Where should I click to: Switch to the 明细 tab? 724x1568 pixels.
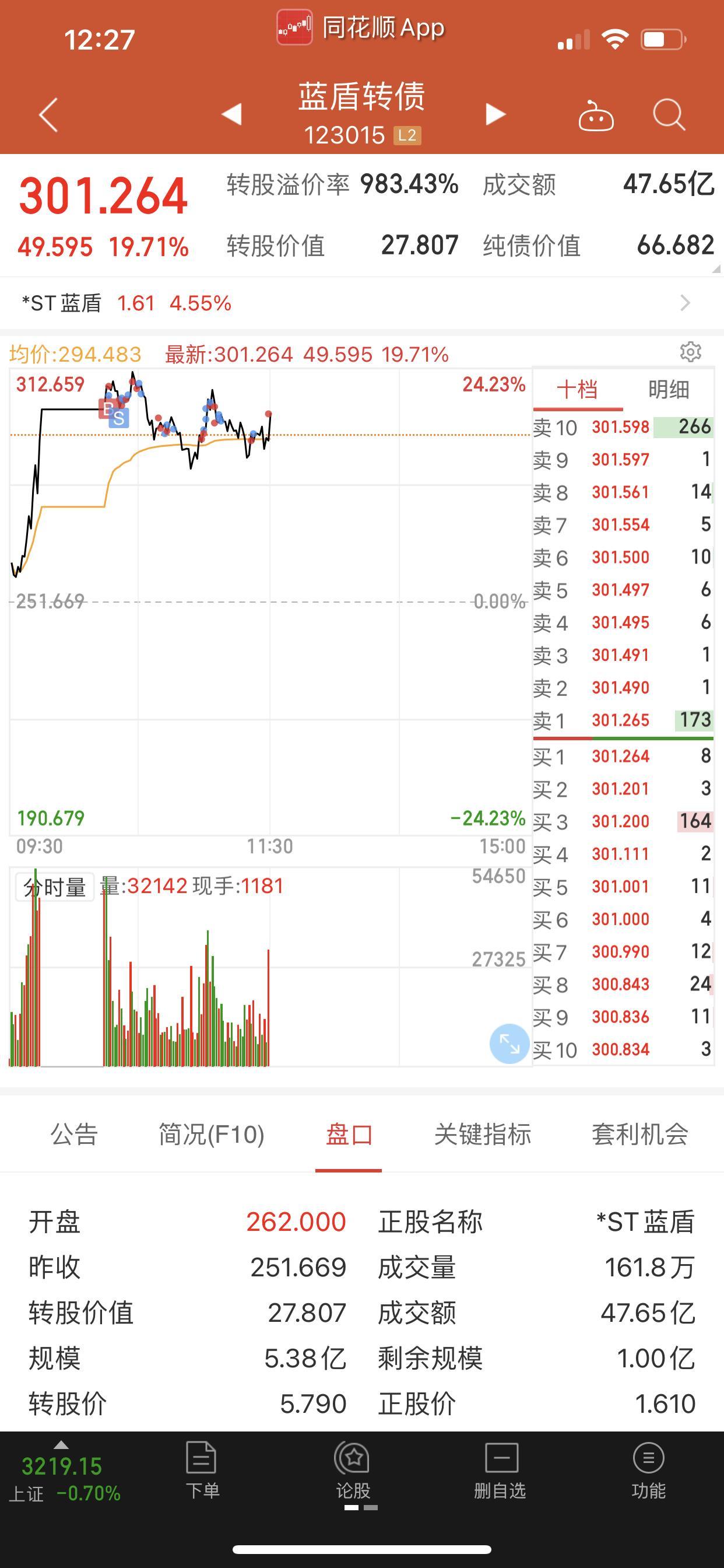[669, 390]
